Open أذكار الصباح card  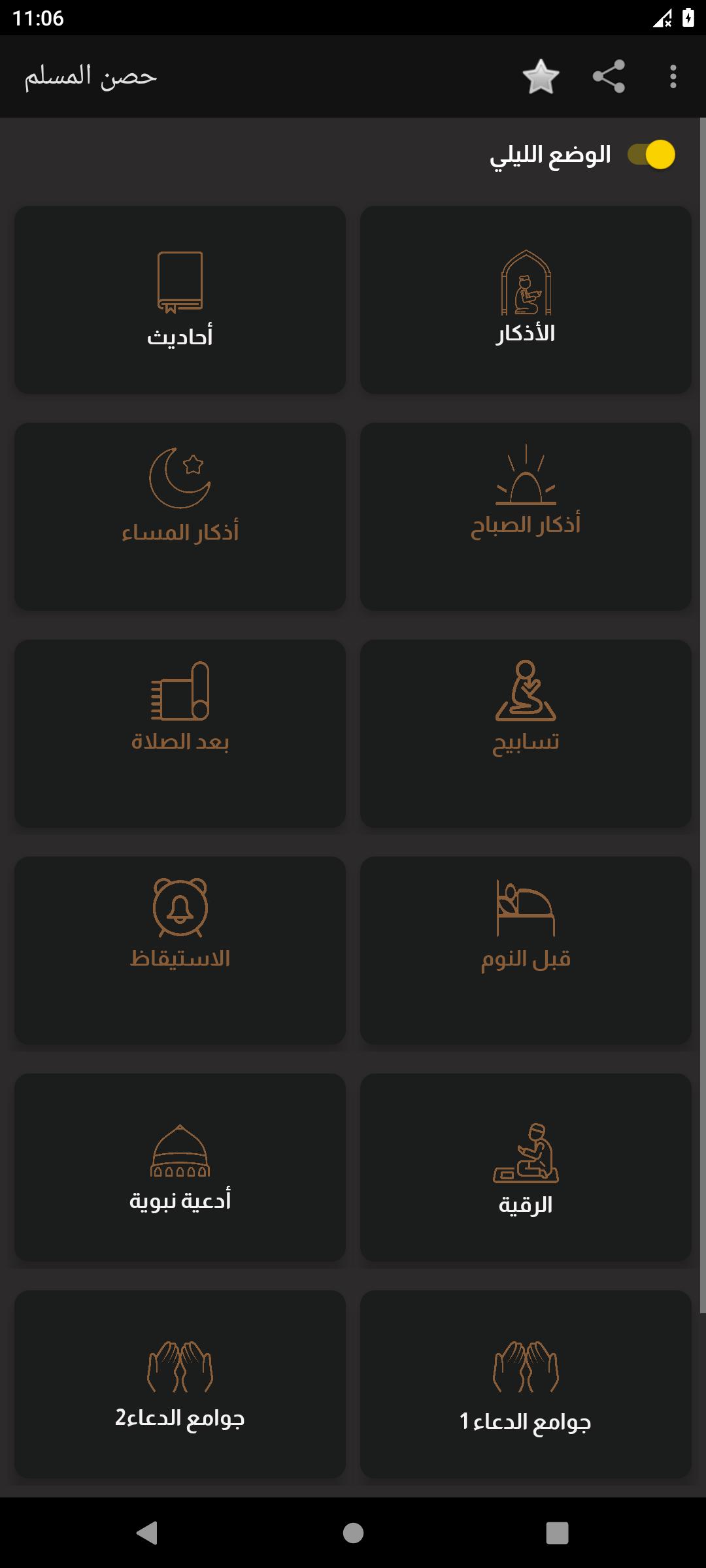(526, 516)
